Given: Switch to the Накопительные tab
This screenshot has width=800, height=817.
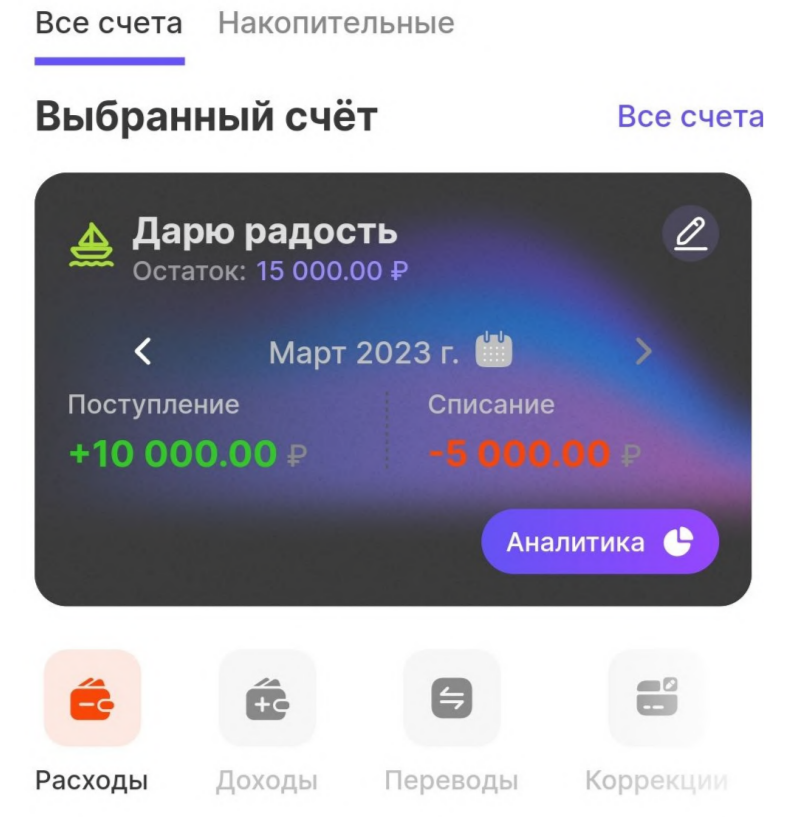Looking at the screenshot, I should tap(336, 23).
